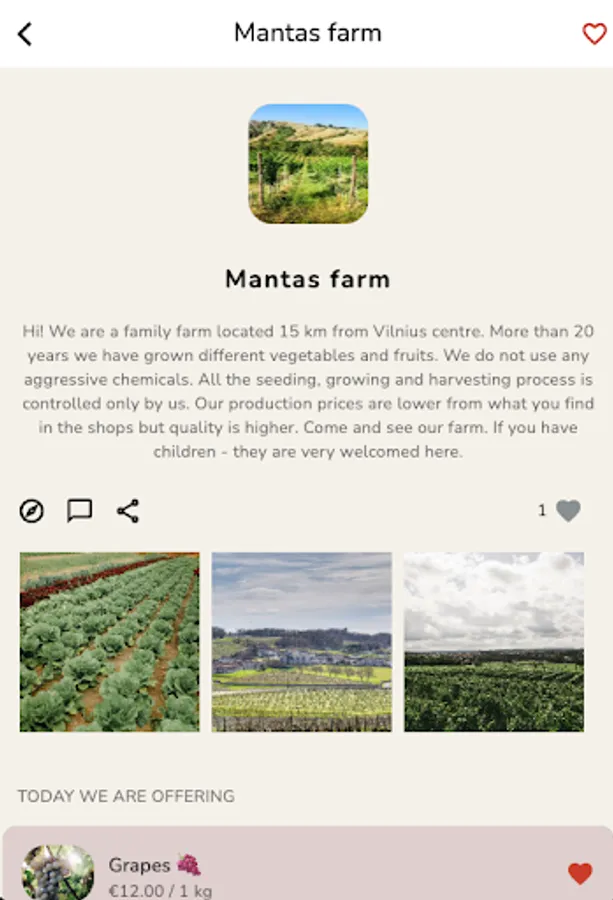The width and height of the screenshot is (613, 900).
Task: Go back from Mantas farm page
Action: 26,34
